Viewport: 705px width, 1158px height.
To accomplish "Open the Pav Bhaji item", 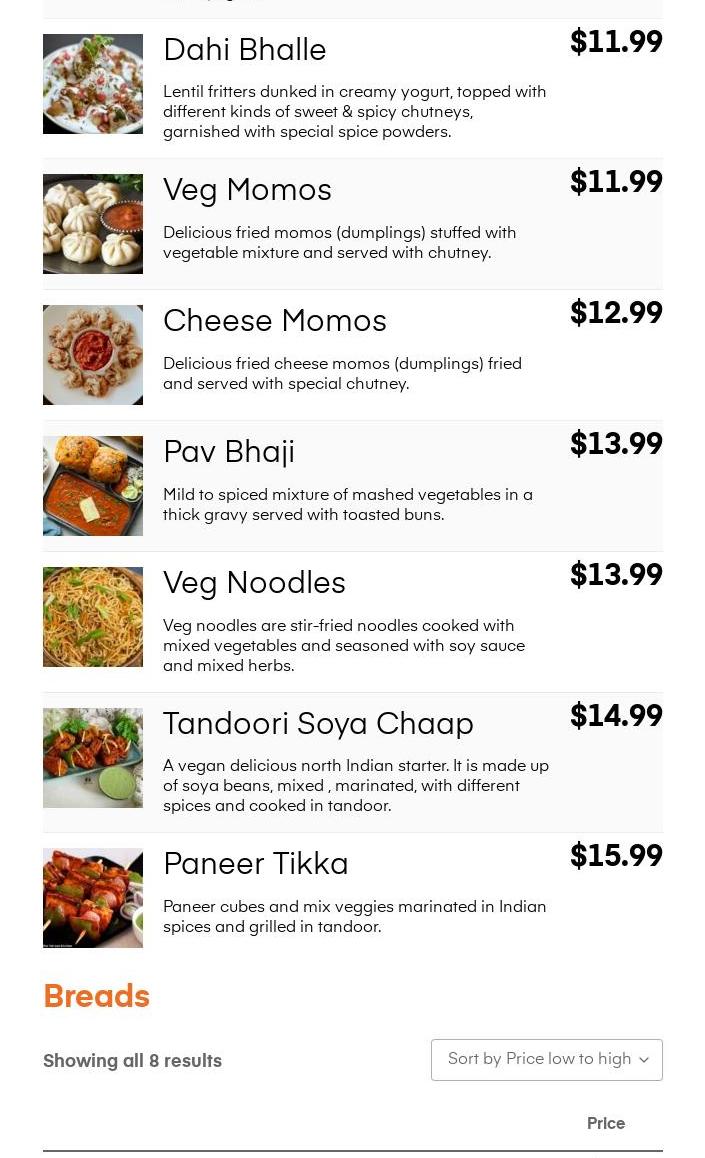I will [229, 452].
